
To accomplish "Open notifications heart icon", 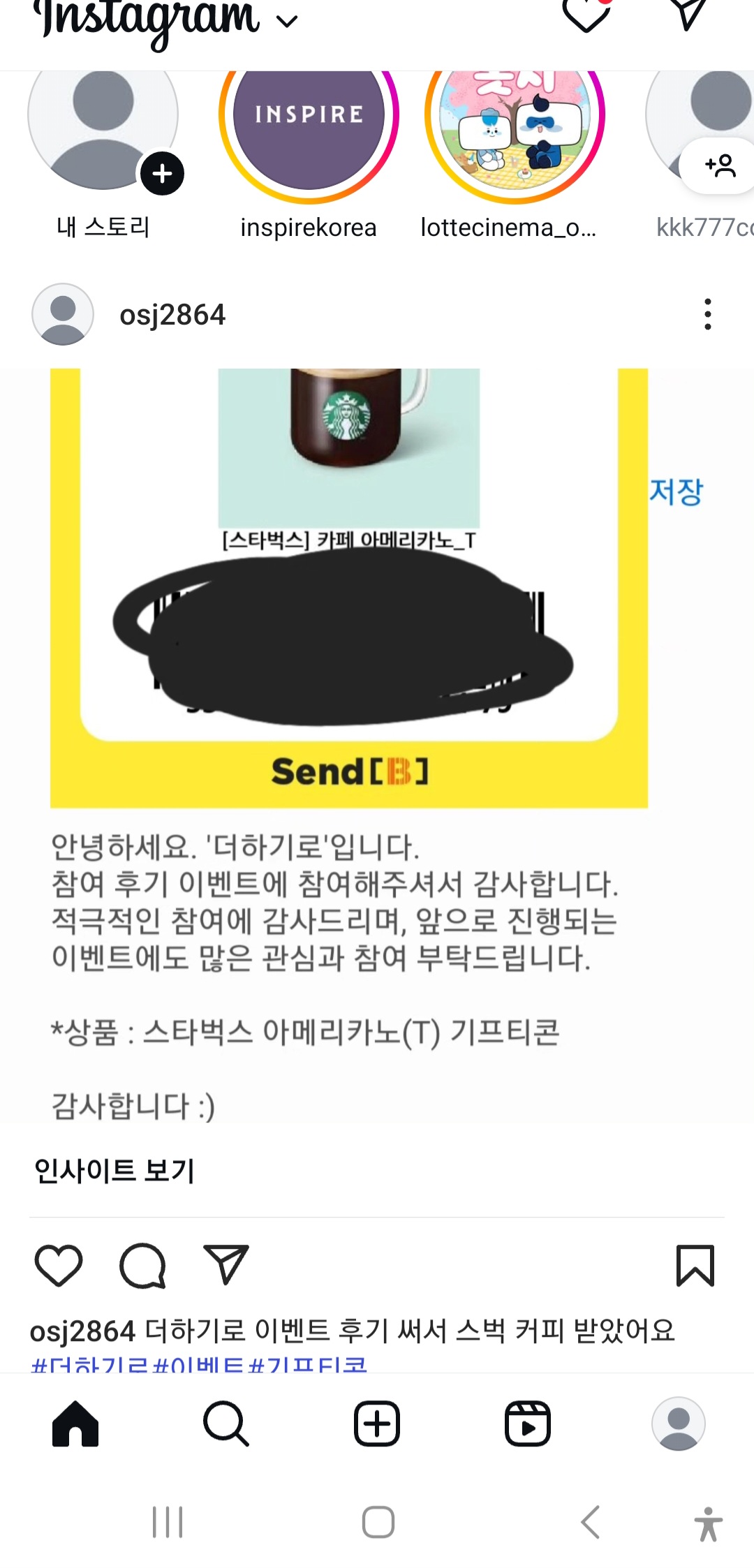I will [586, 15].
